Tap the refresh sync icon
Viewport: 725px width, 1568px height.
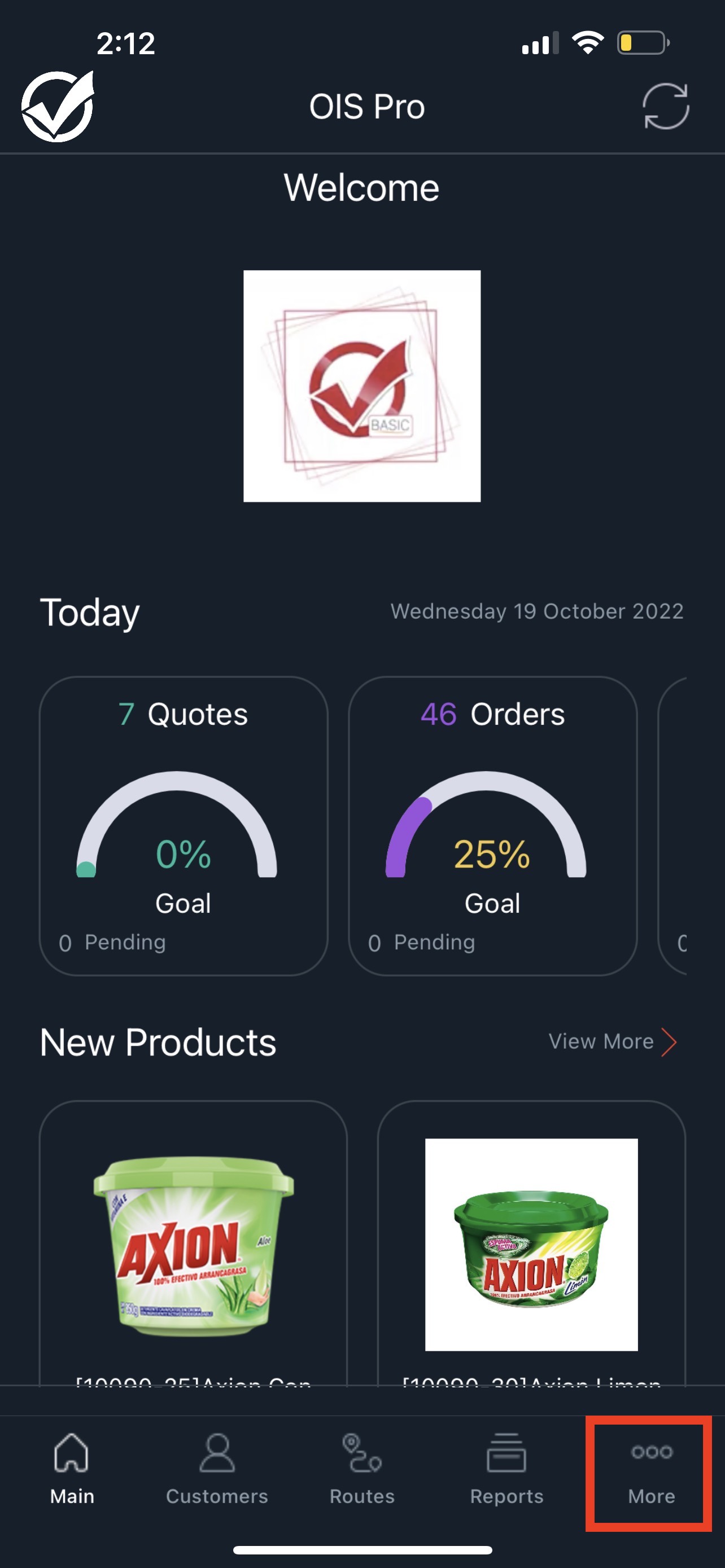click(665, 106)
